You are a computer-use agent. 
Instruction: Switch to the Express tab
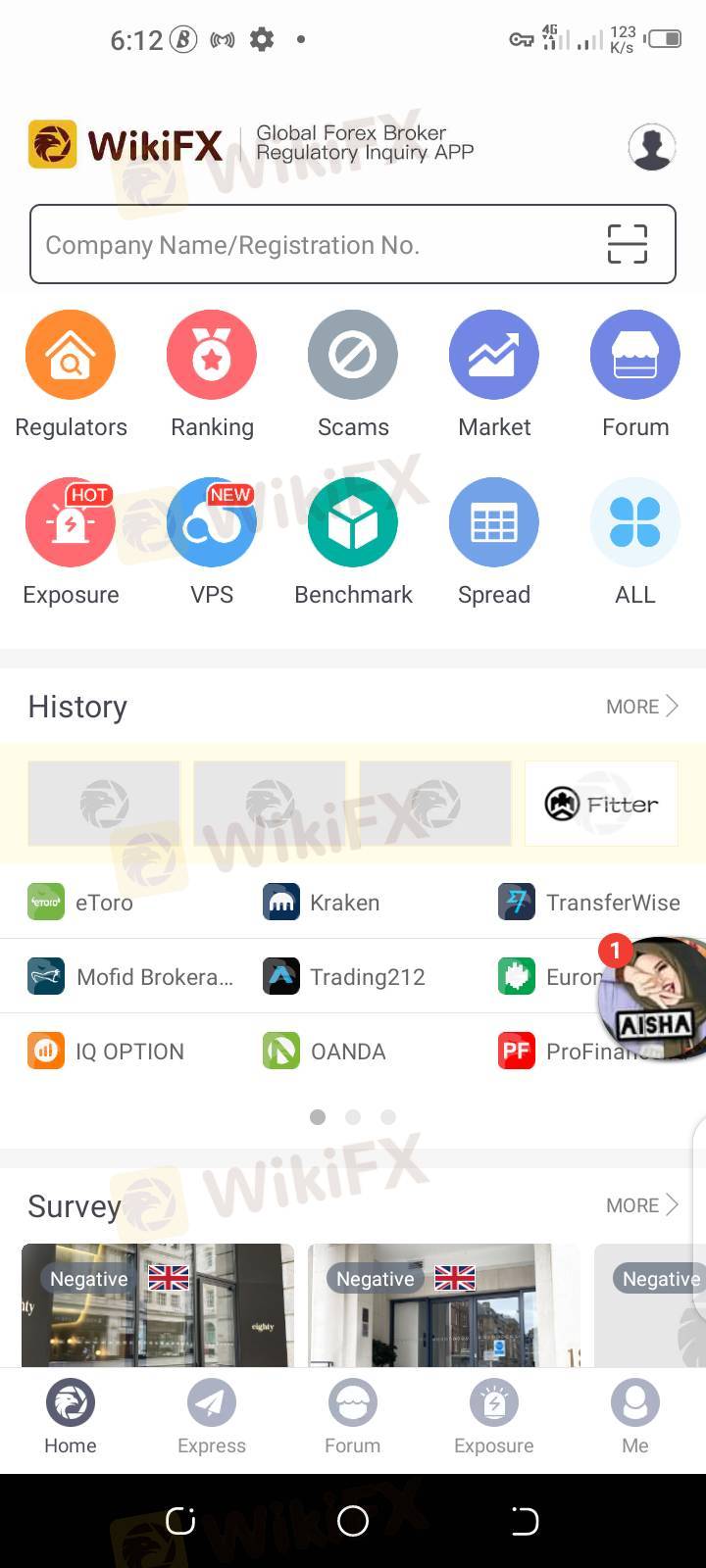[212, 1417]
